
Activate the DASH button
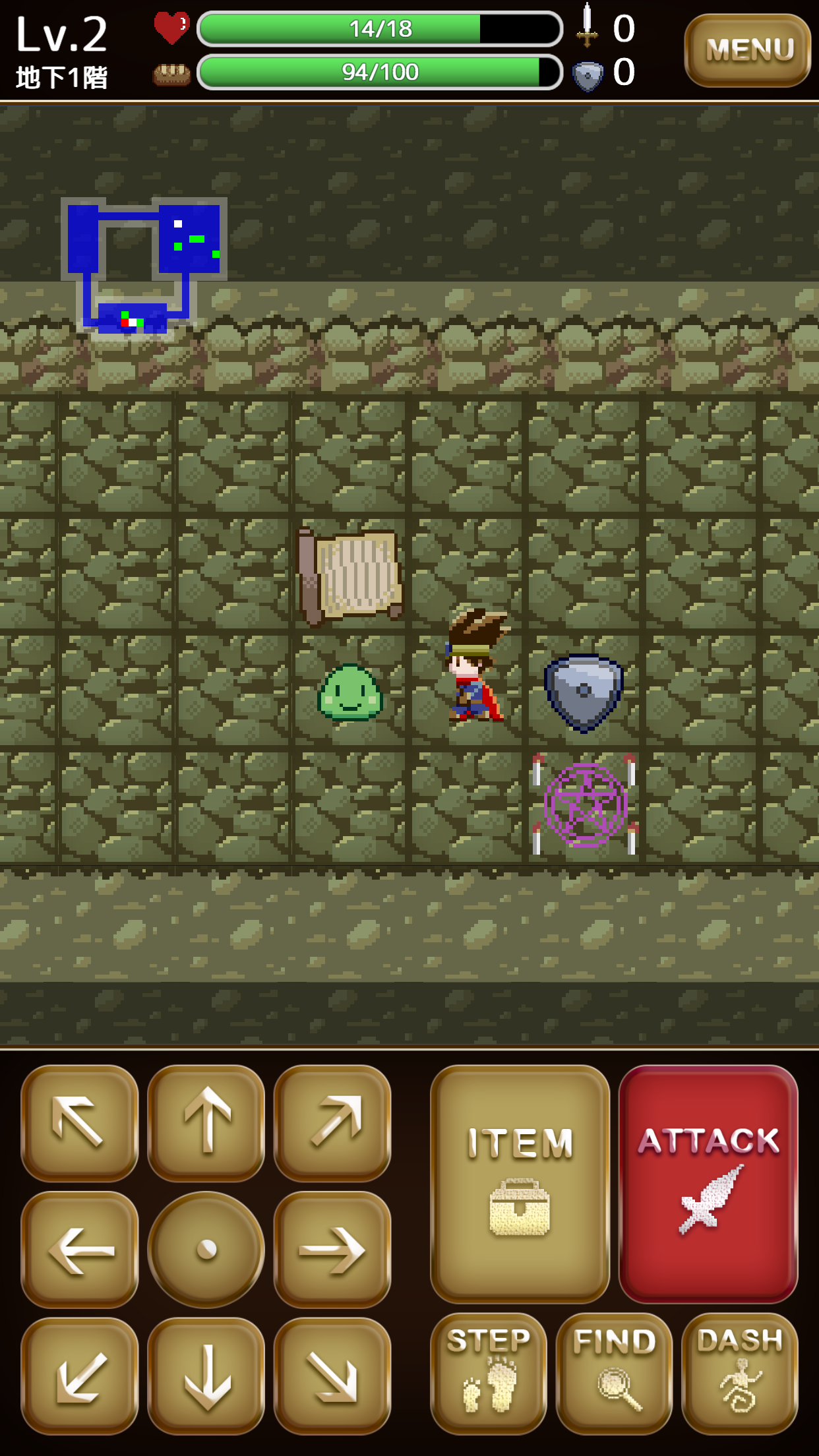(x=739, y=1373)
